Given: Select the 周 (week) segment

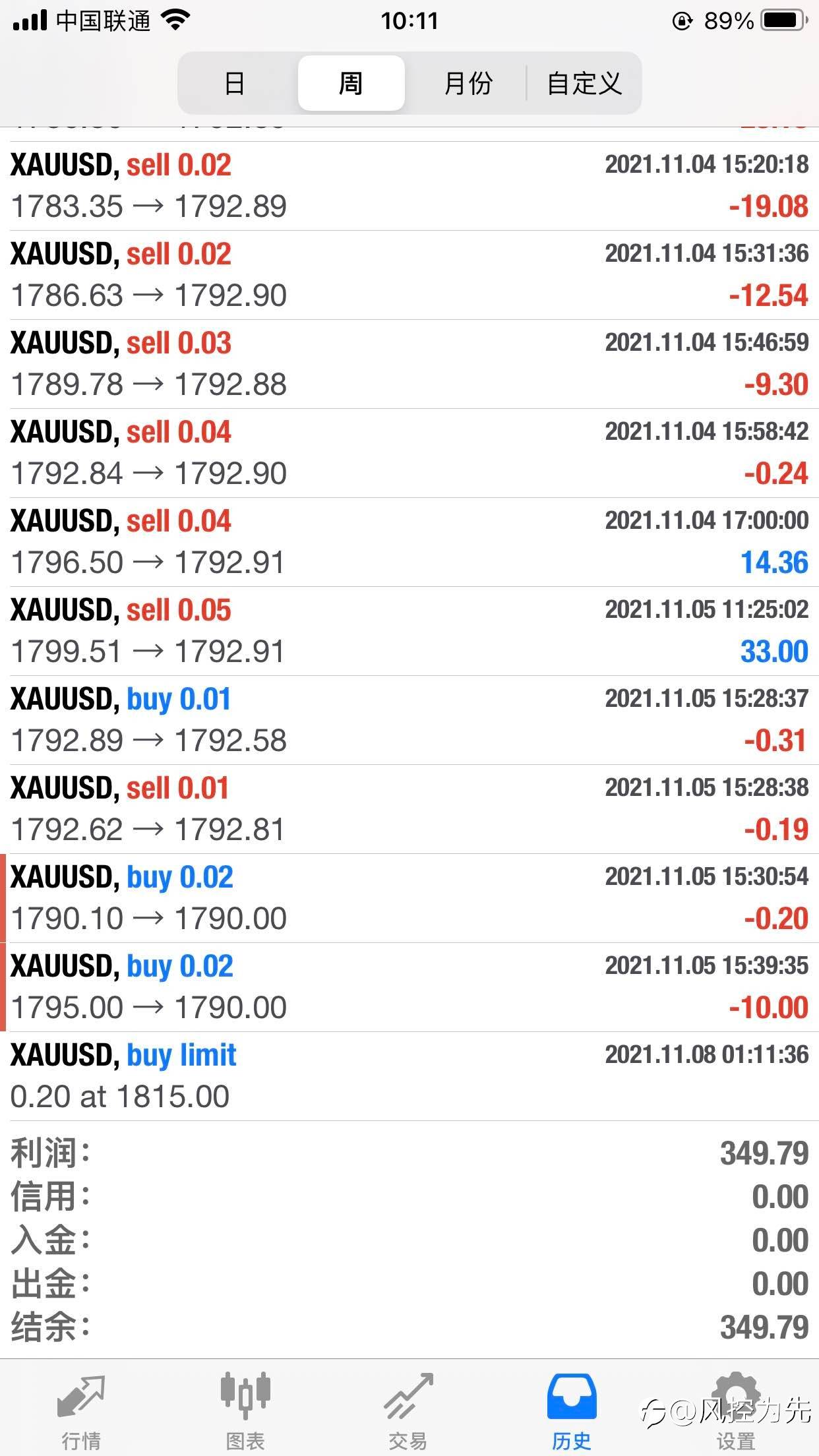Looking at the screenshot, I should coord(351,83).
